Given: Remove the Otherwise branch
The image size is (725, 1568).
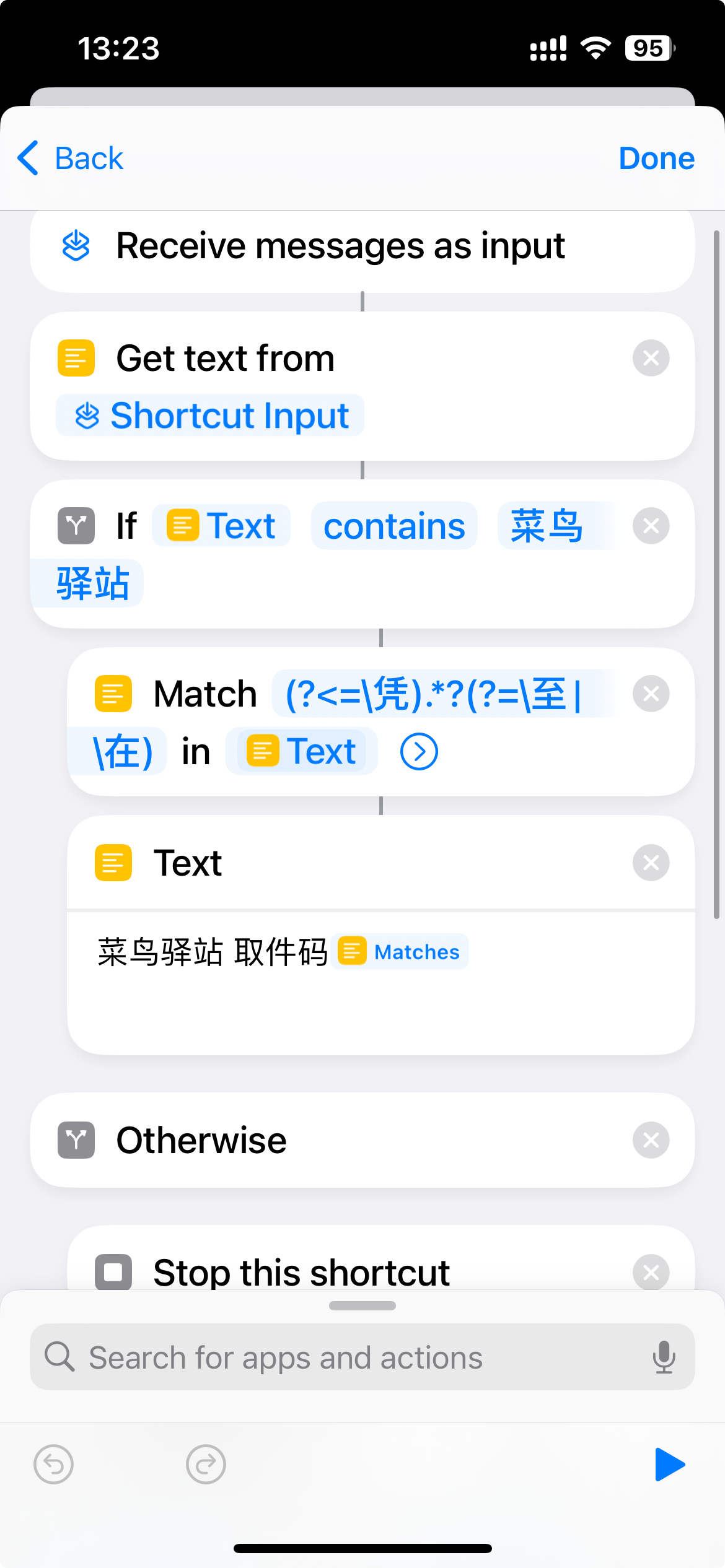Looking at the screenshot, I should [x=651, y=1140].
